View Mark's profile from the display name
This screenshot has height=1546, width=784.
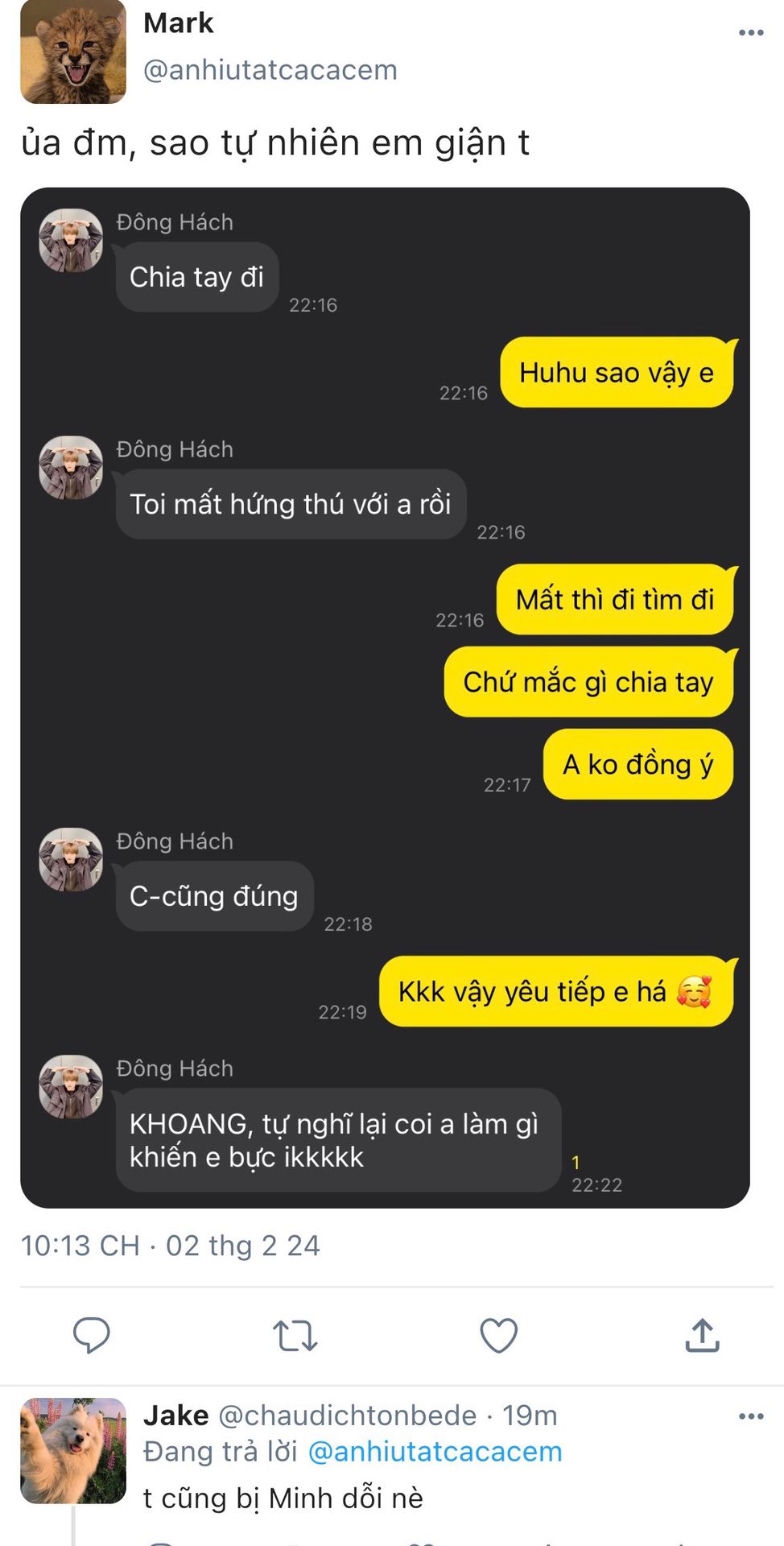click(x=179, y=23)
